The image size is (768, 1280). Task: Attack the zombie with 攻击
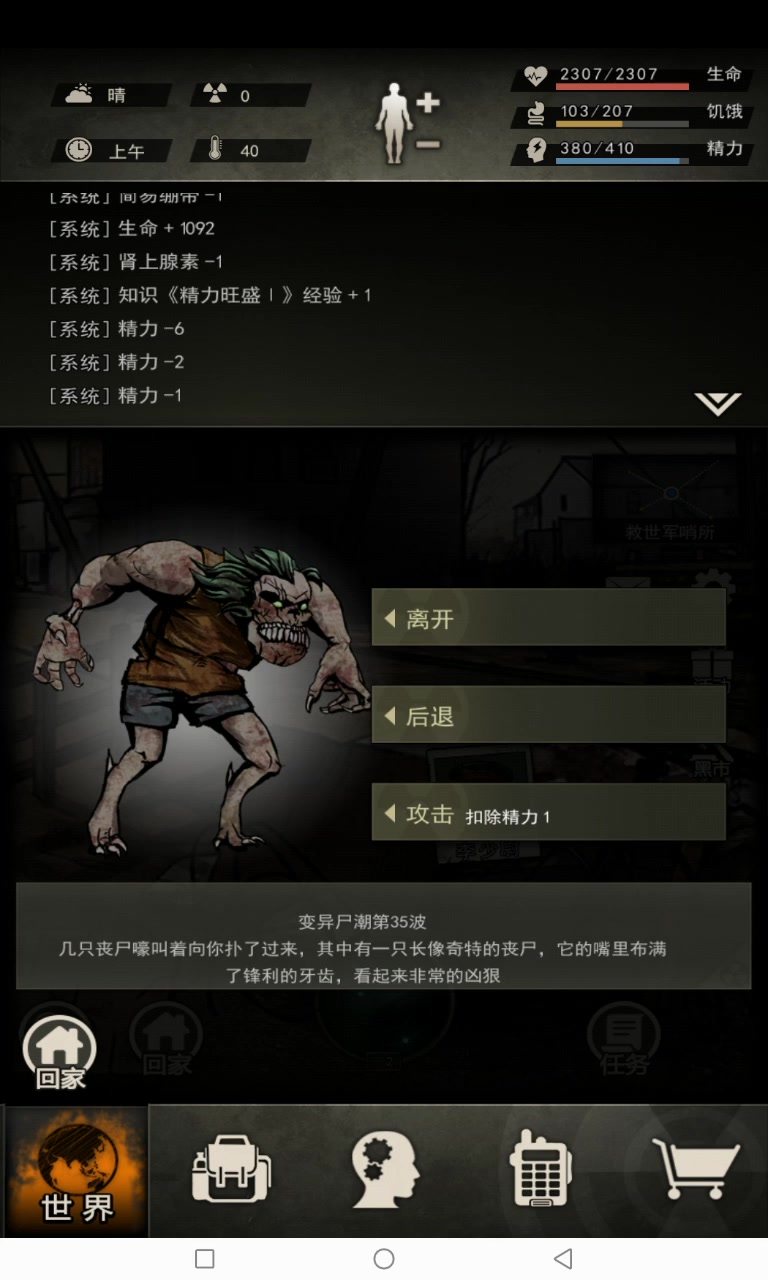click(x=548, y=813)
